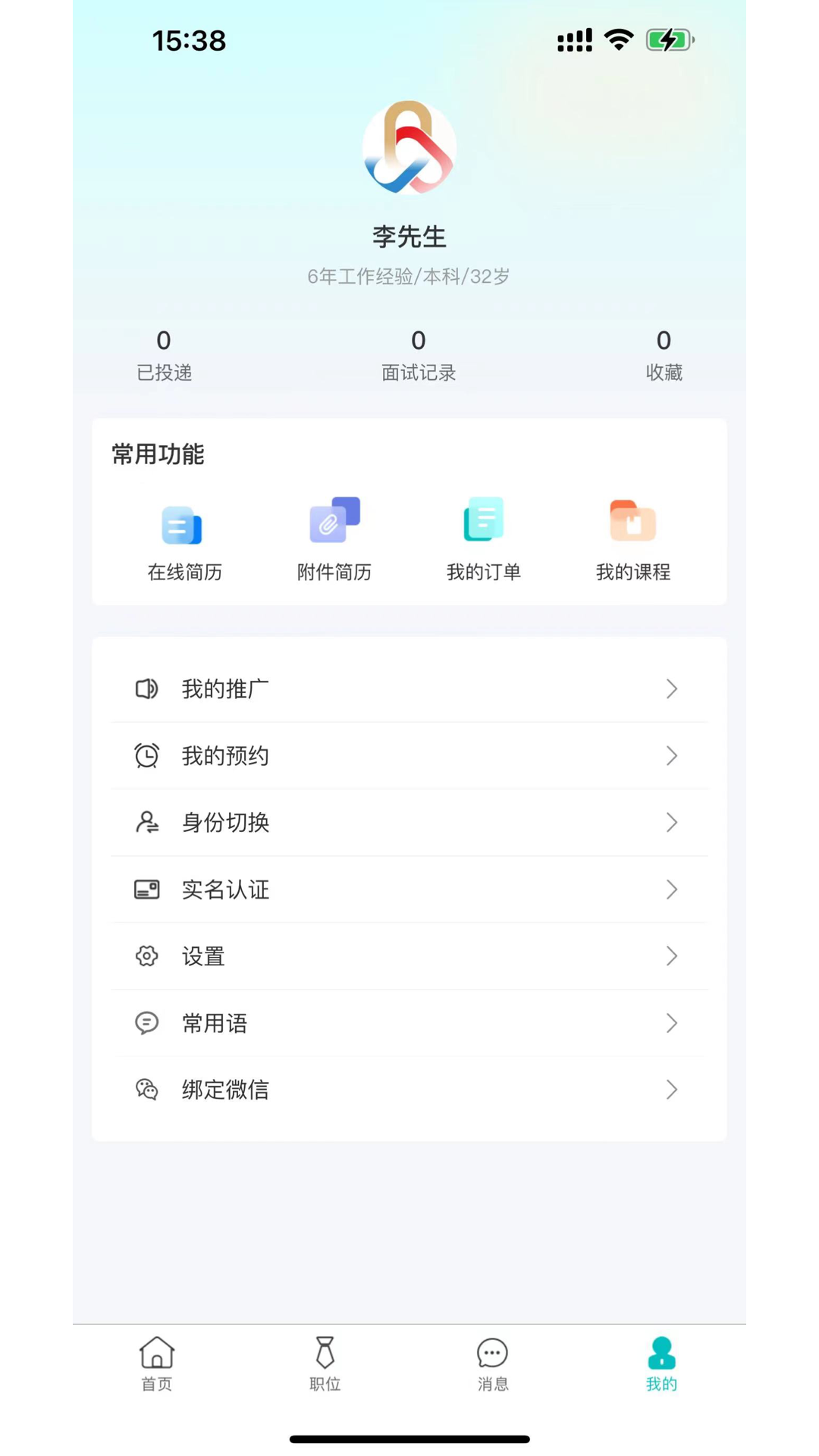Click the 我的推广 speaker icon
819x1456 pixels.
click(146, 689)
